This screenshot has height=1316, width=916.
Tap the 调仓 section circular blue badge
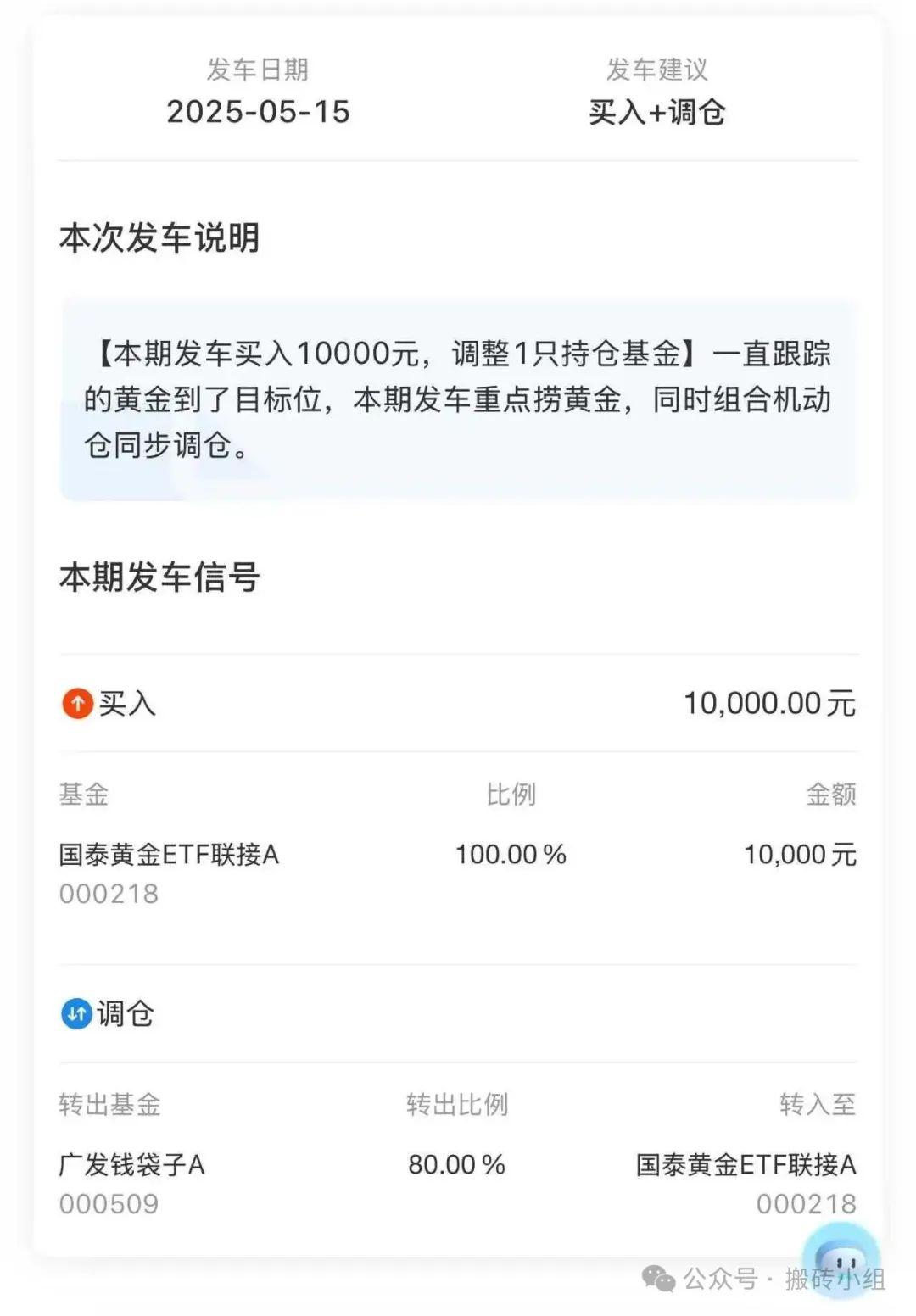click(x=77, y=1012)
